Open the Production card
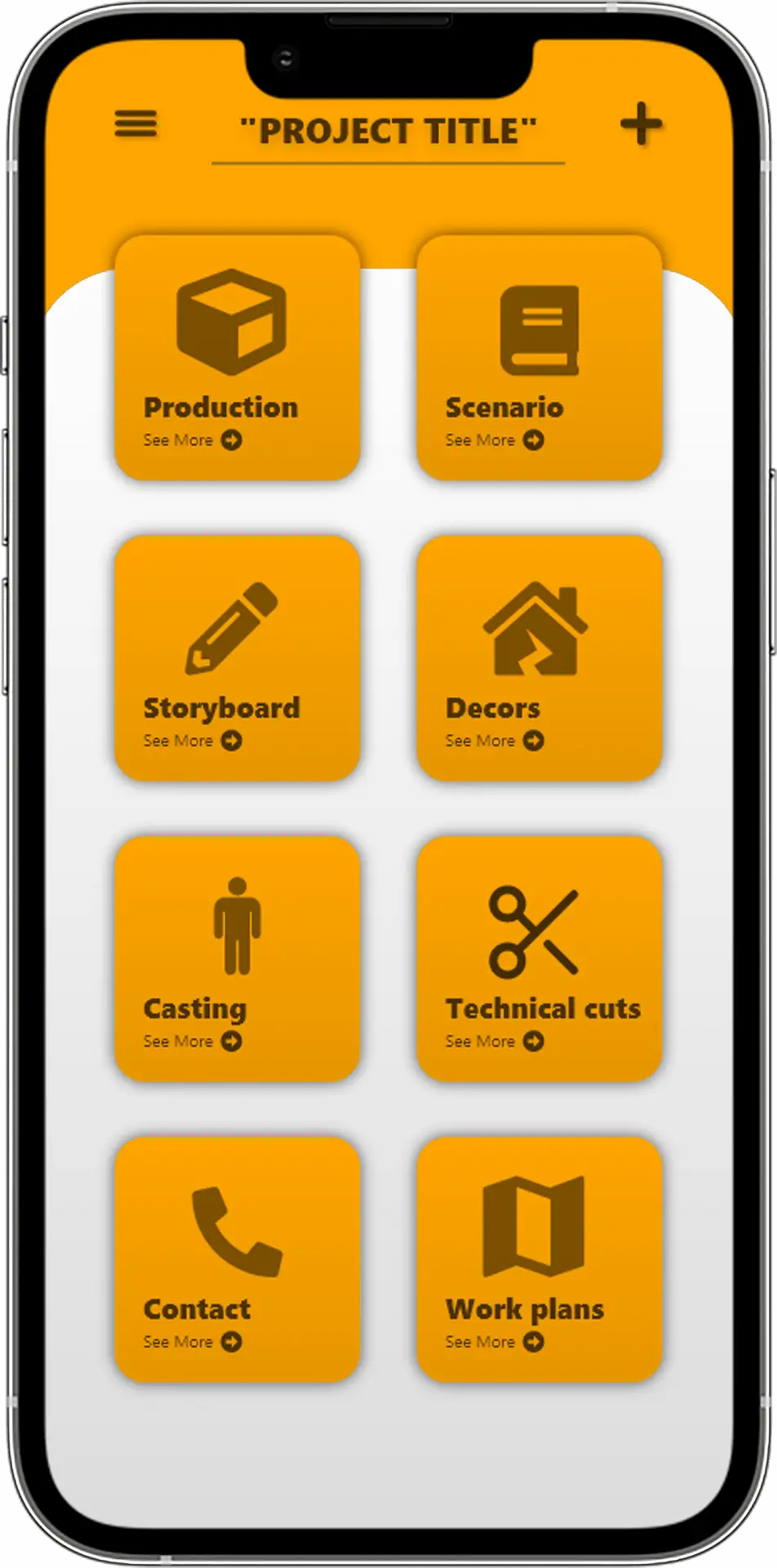777x1568 pixels. coord(238,358)
